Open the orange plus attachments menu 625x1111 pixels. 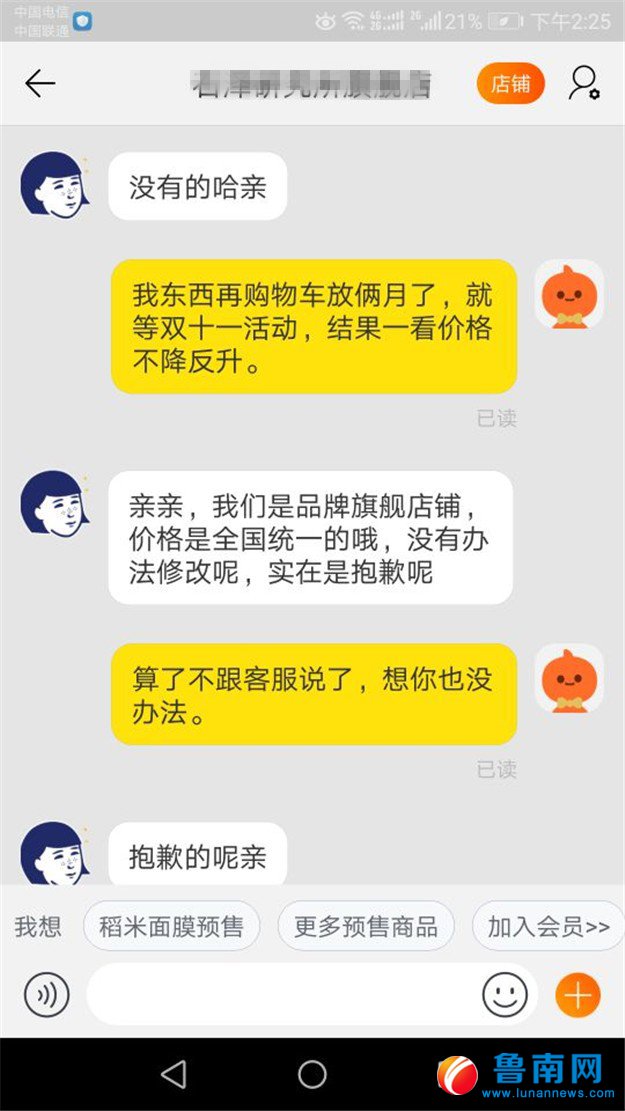click(578, 994)
